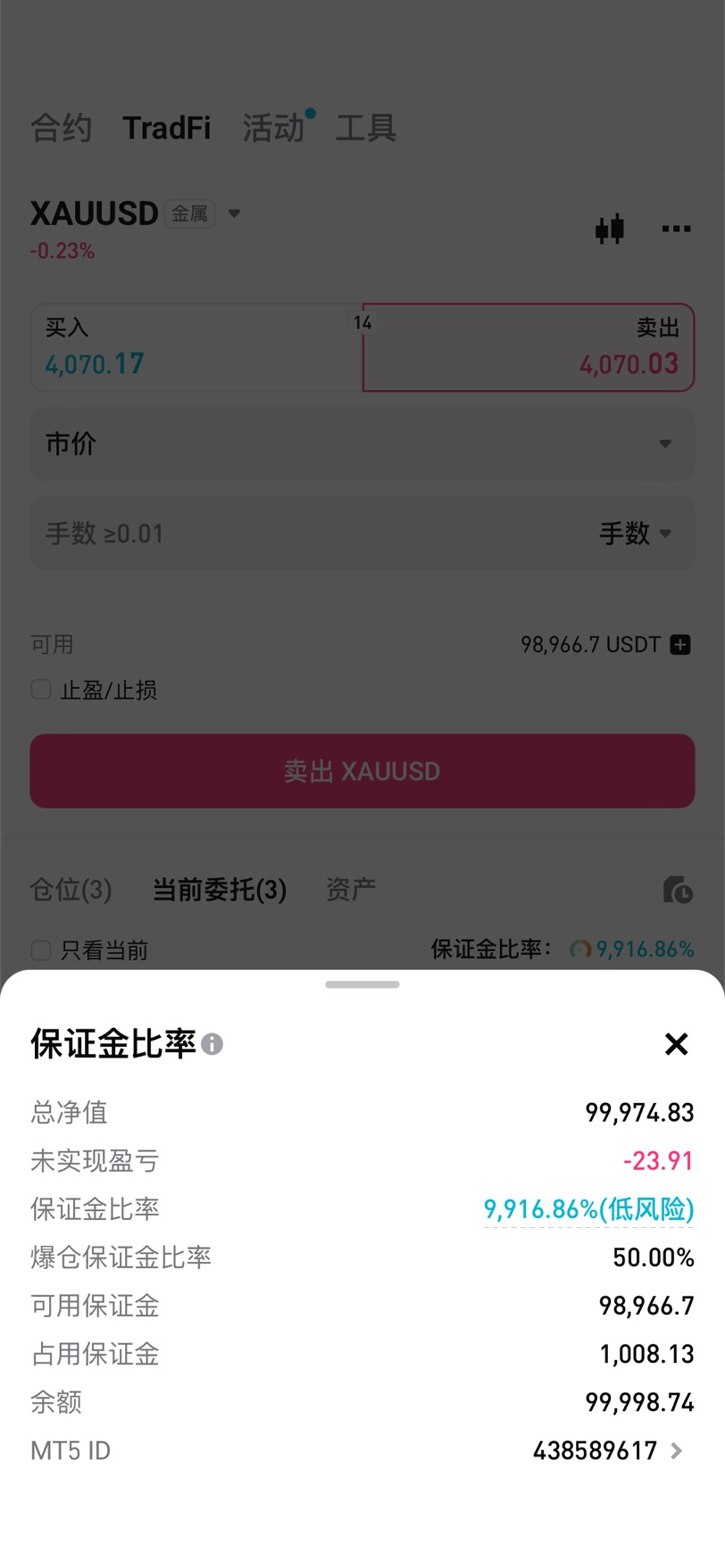Click the risk gauge icon beside 9,916.86%

581,949
